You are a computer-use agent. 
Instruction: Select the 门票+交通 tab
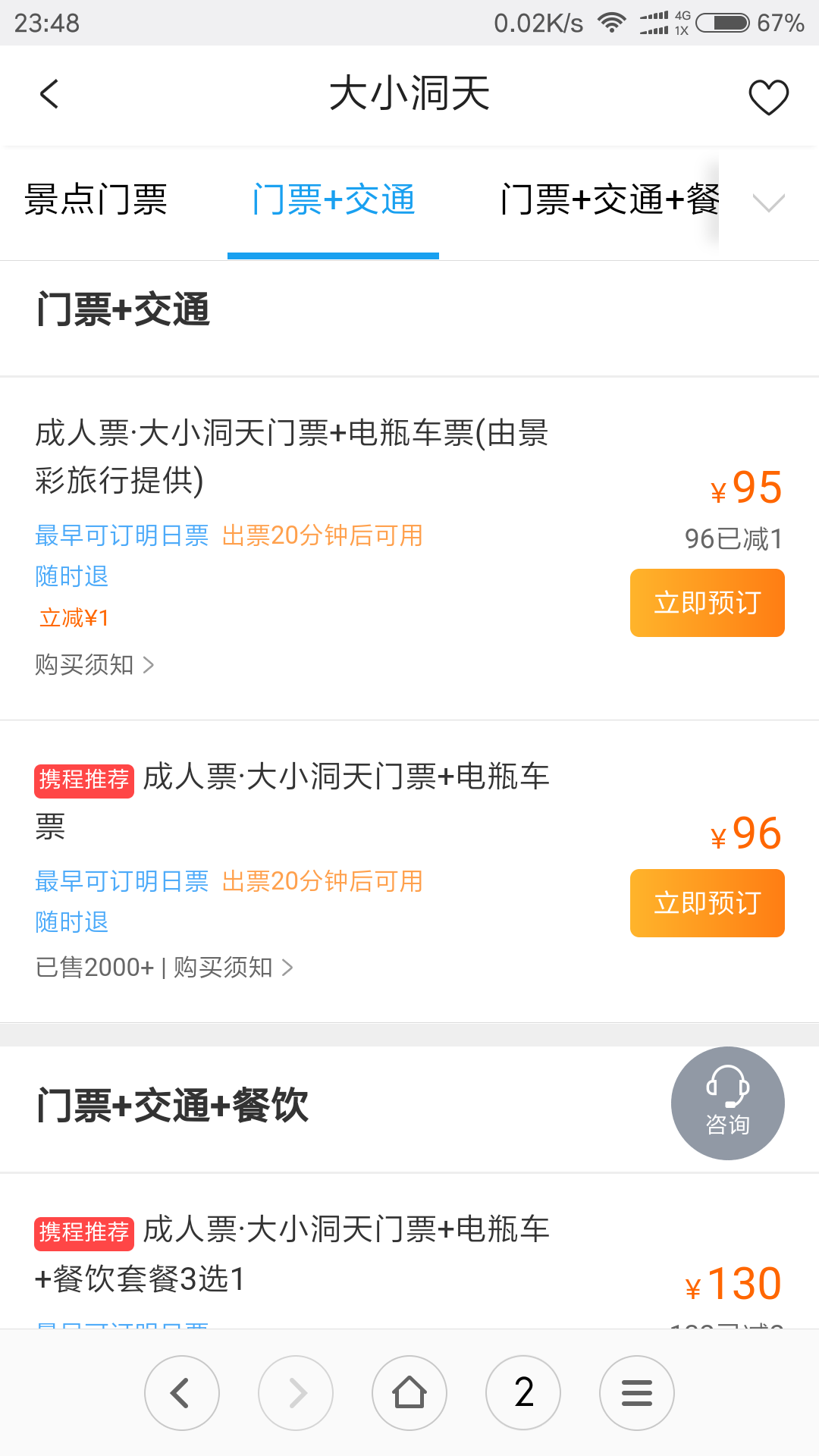click(334, 200)
